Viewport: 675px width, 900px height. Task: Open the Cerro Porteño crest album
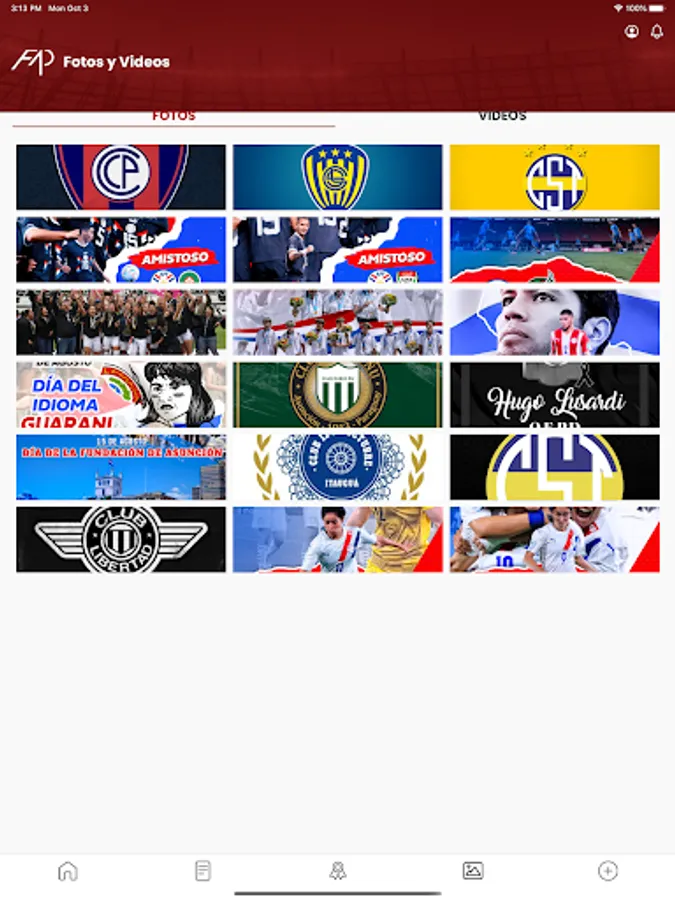click(121, 177)
